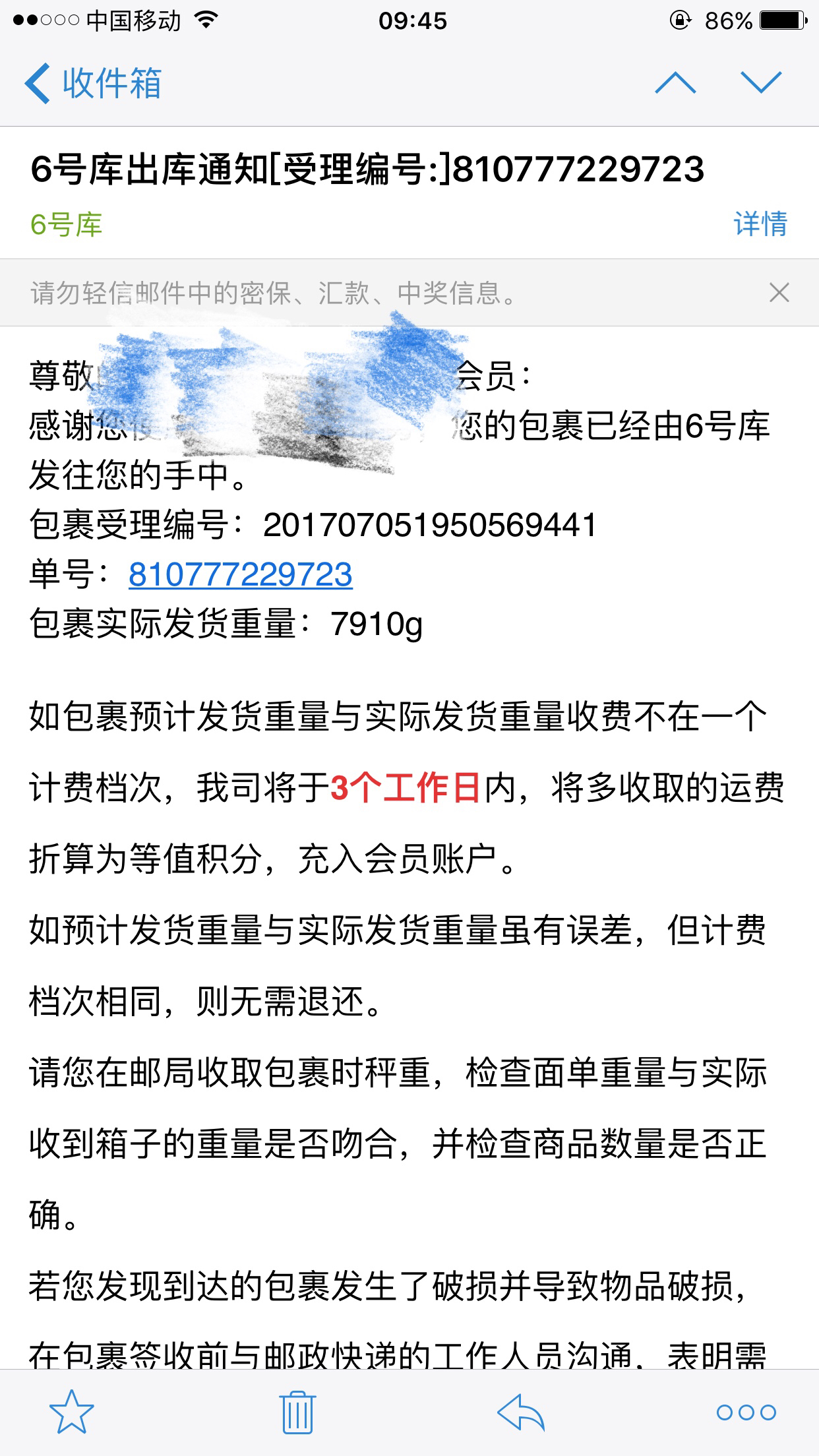Open 详情 message details

tap(760, 224)
